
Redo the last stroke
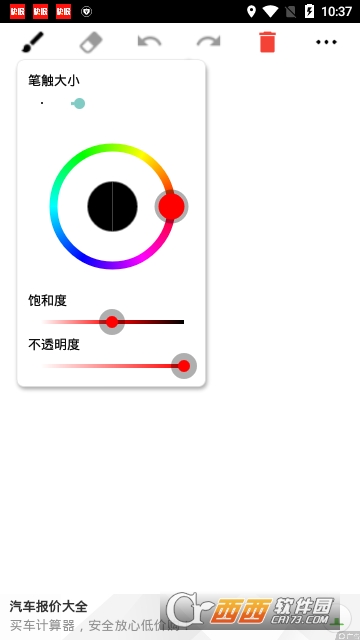tap(209, 42)
